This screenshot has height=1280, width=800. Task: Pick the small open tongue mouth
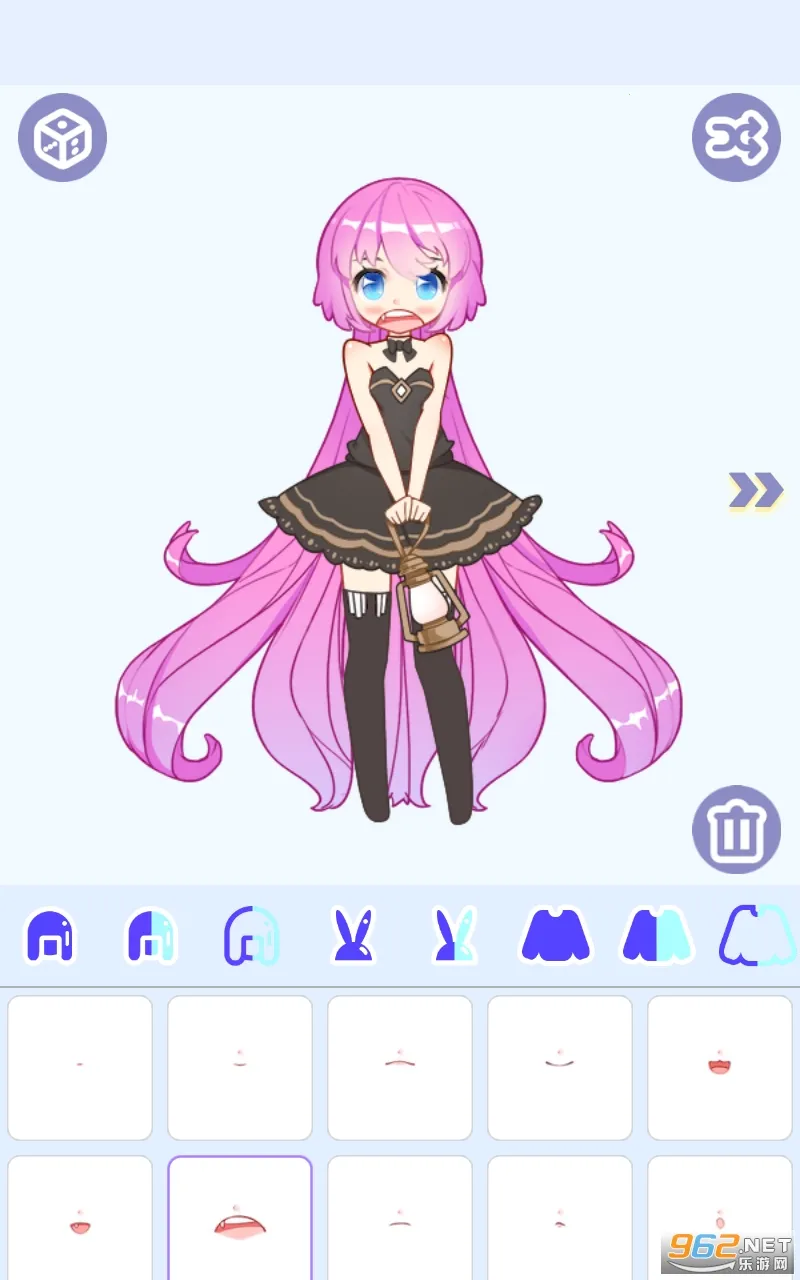(x=80, y=1220)
